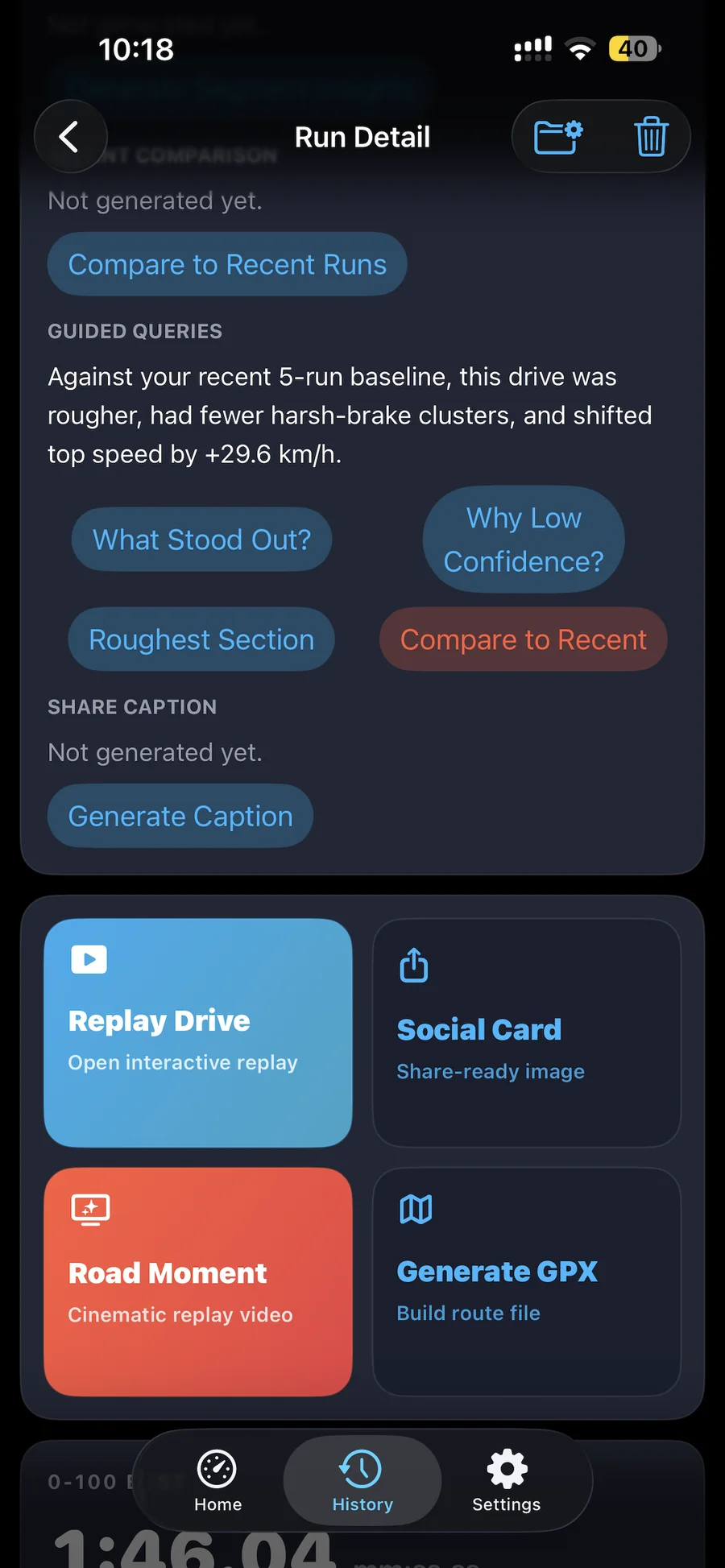
Task: Select Why Low Confidence? query
Action: pyautogui.click(x=524, y=540)
